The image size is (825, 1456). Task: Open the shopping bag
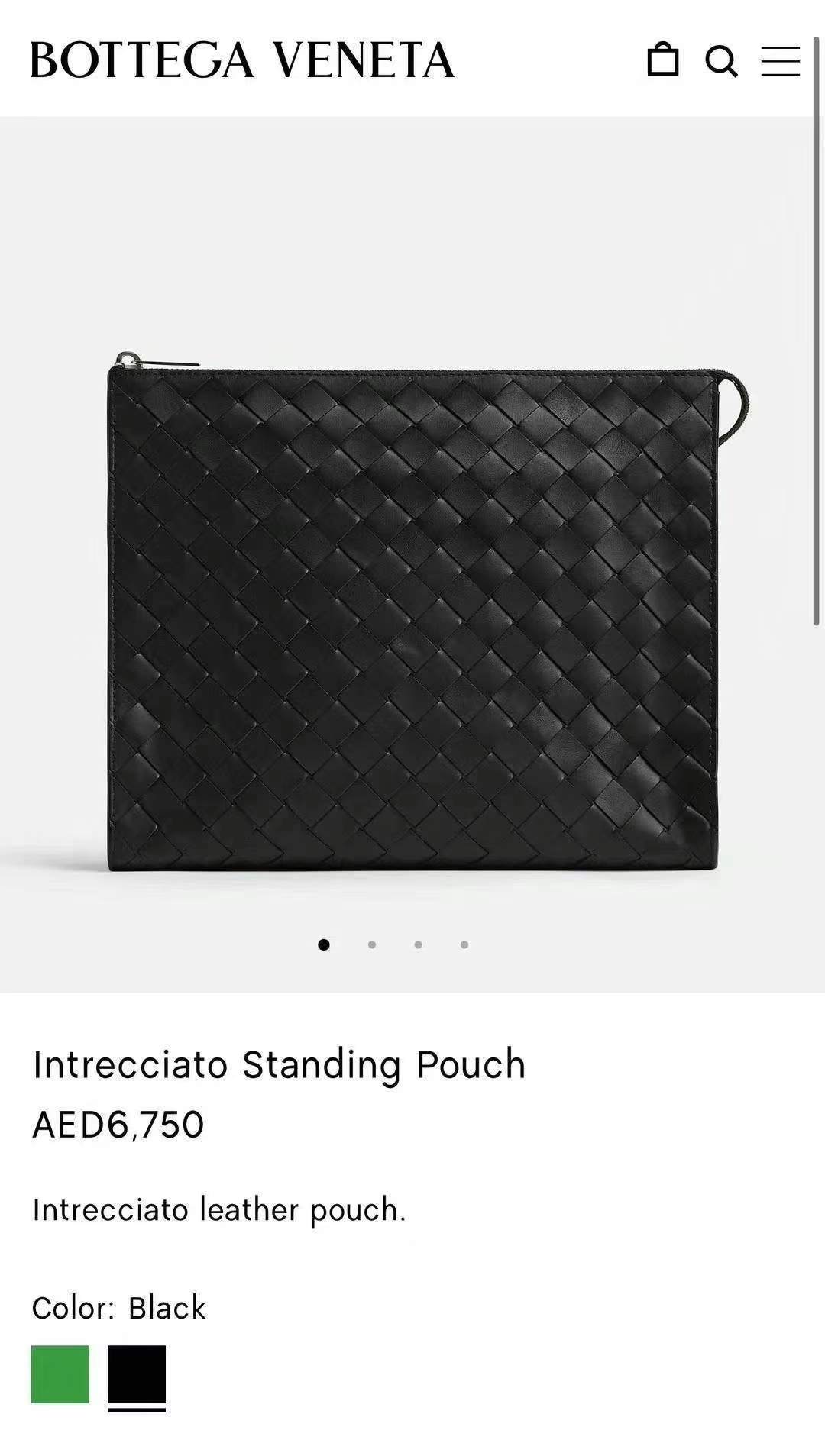pyautogui.click(x=662, y=60)
